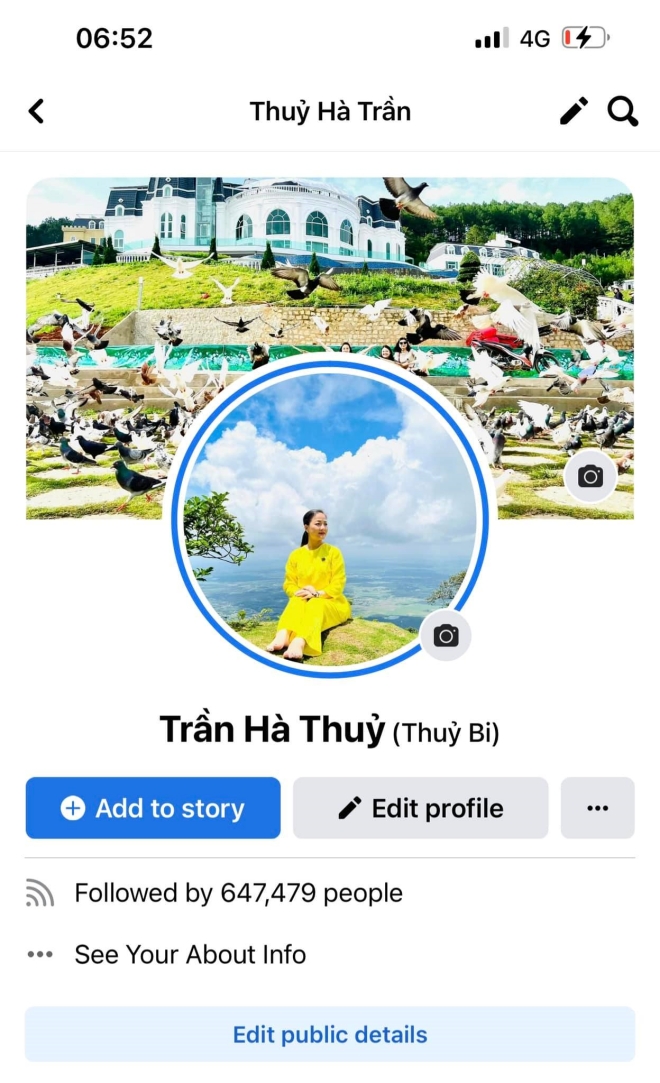The image size is (660, 1083).
Task: Tap Add to story button
Action: 153,808
